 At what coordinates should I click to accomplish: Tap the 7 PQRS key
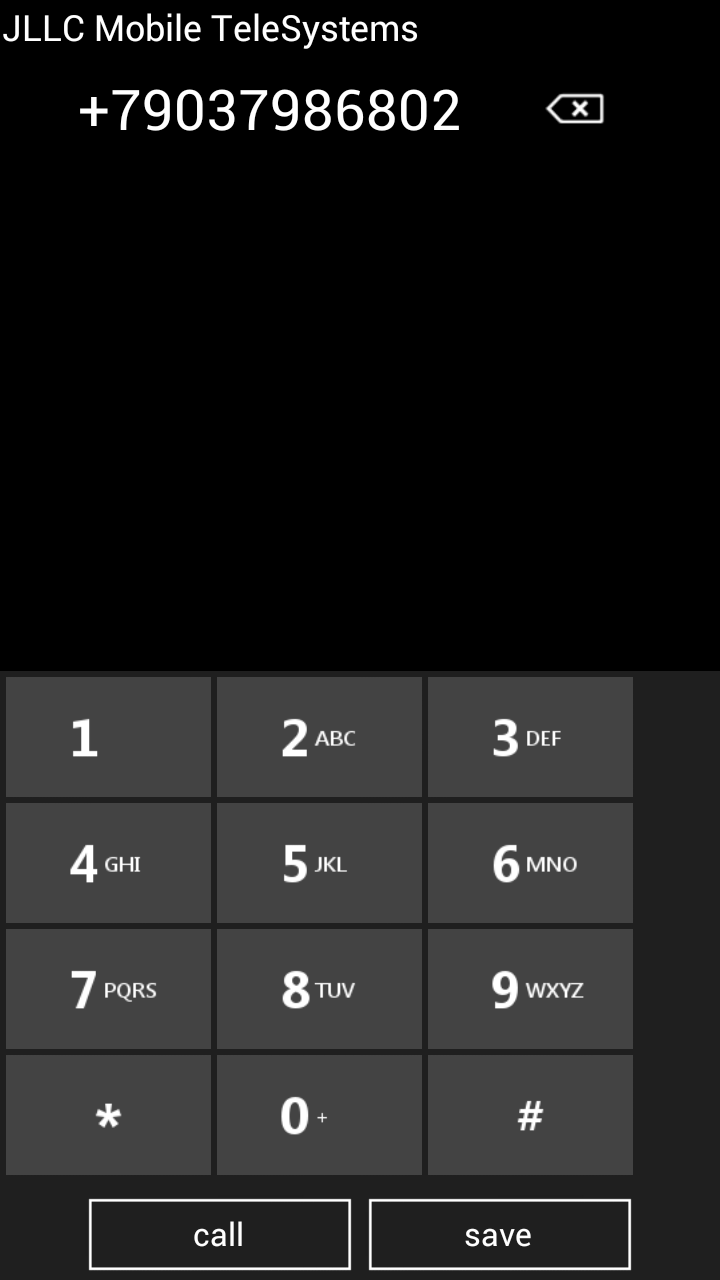coord(108,989)
